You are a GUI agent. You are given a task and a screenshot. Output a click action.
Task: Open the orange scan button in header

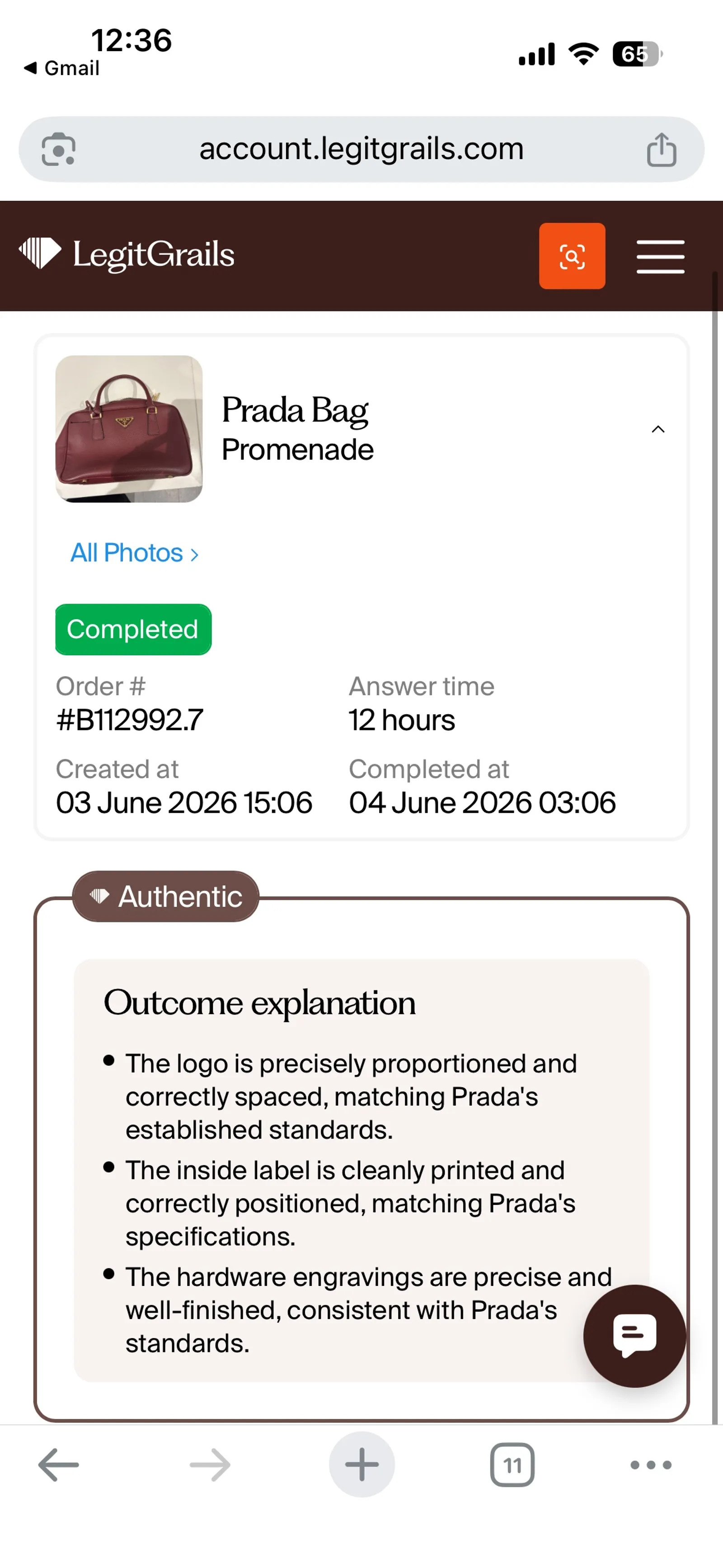(x=572, y=256)
